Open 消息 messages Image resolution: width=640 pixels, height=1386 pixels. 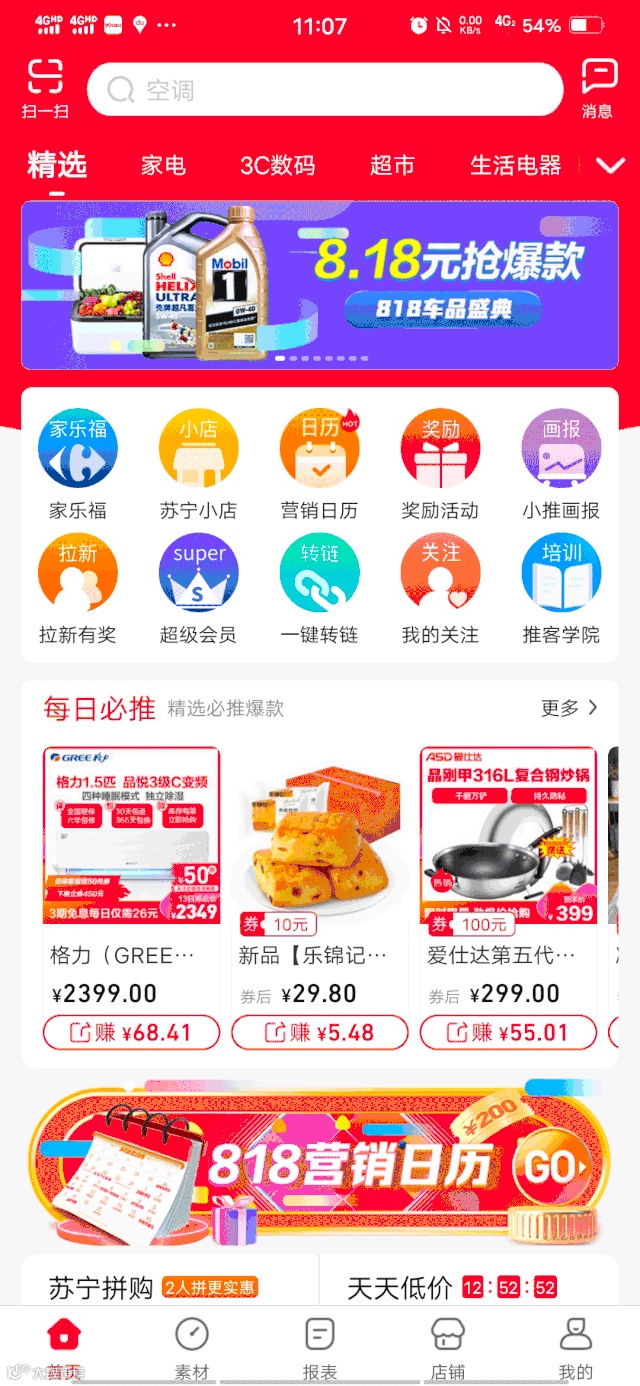(598, 88)
